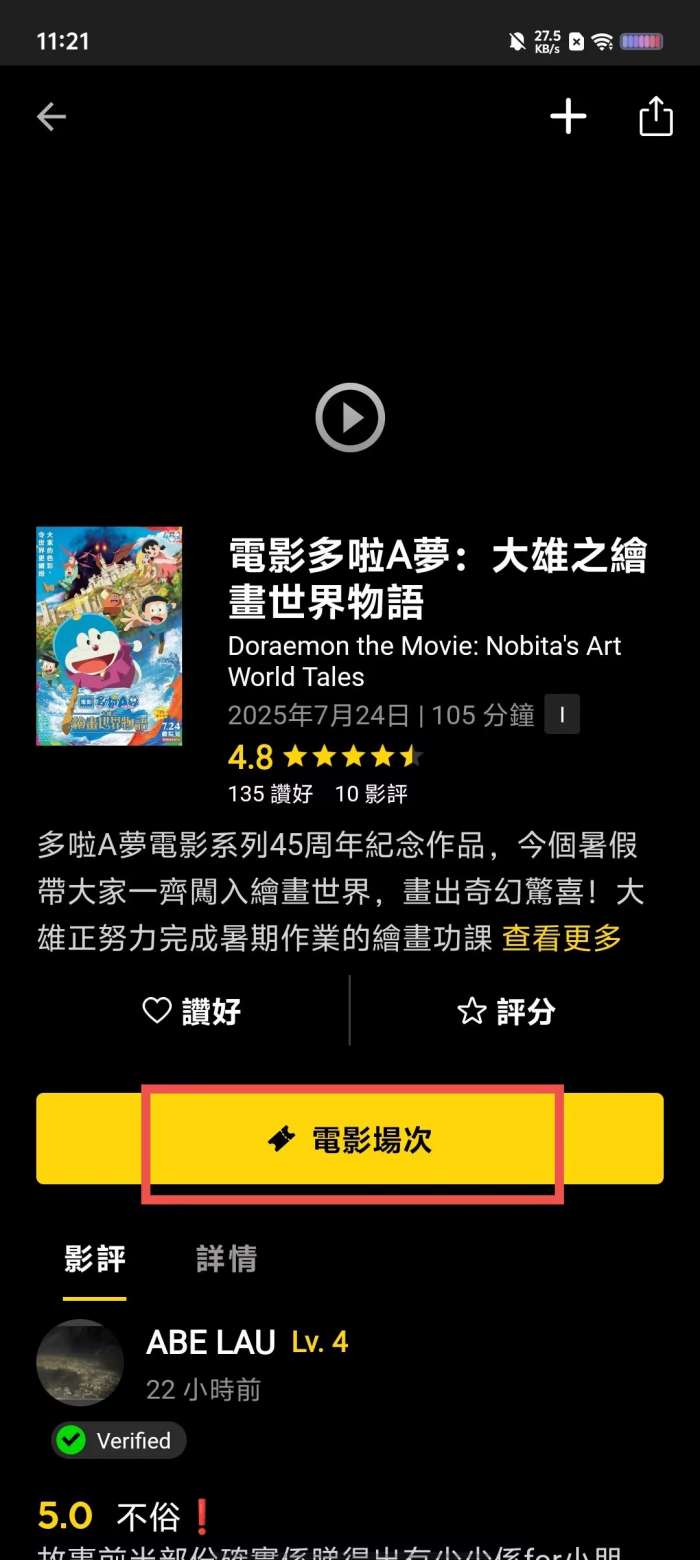
Task: Add the movie with the plus icon
Action: 568,117
